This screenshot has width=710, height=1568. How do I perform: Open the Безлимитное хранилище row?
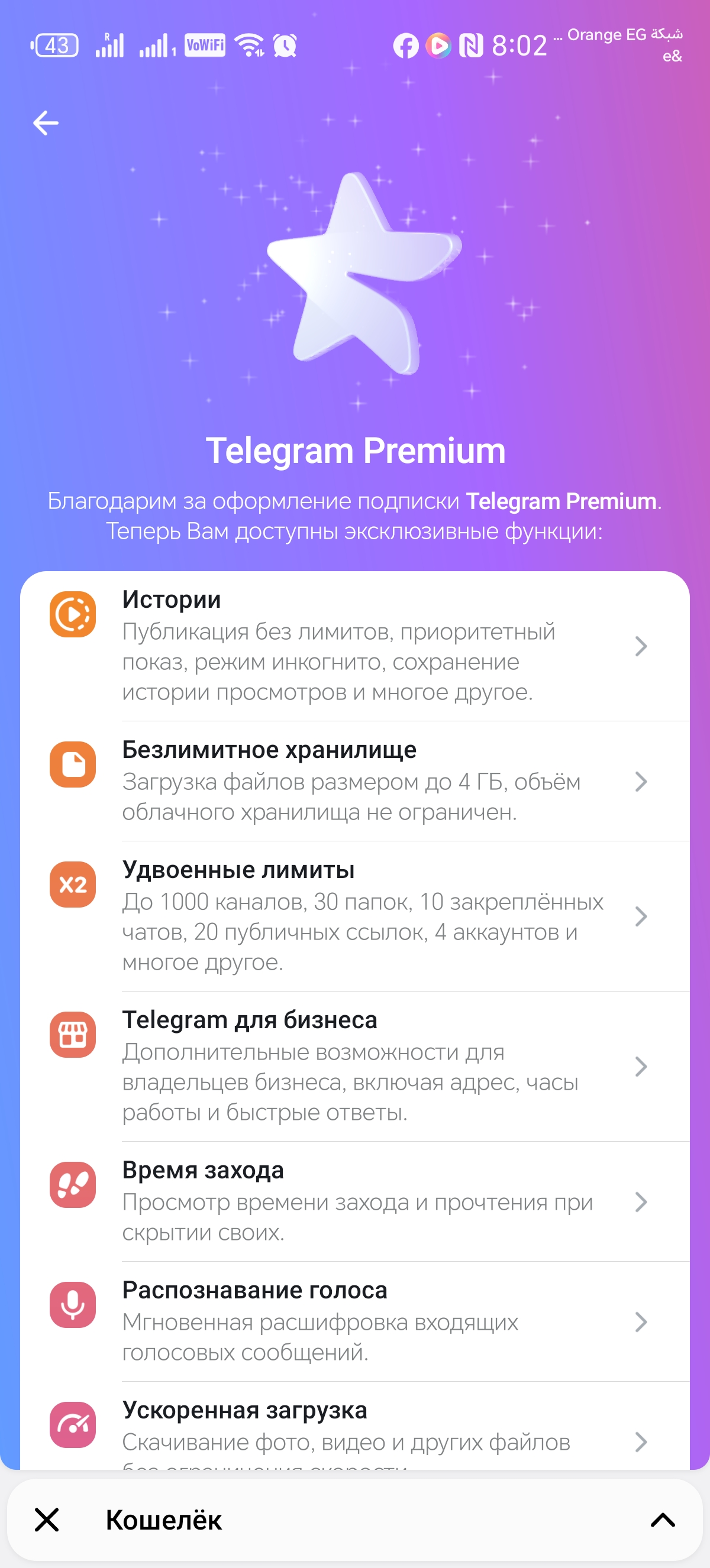pyautogui.click(x=355, y=781)
